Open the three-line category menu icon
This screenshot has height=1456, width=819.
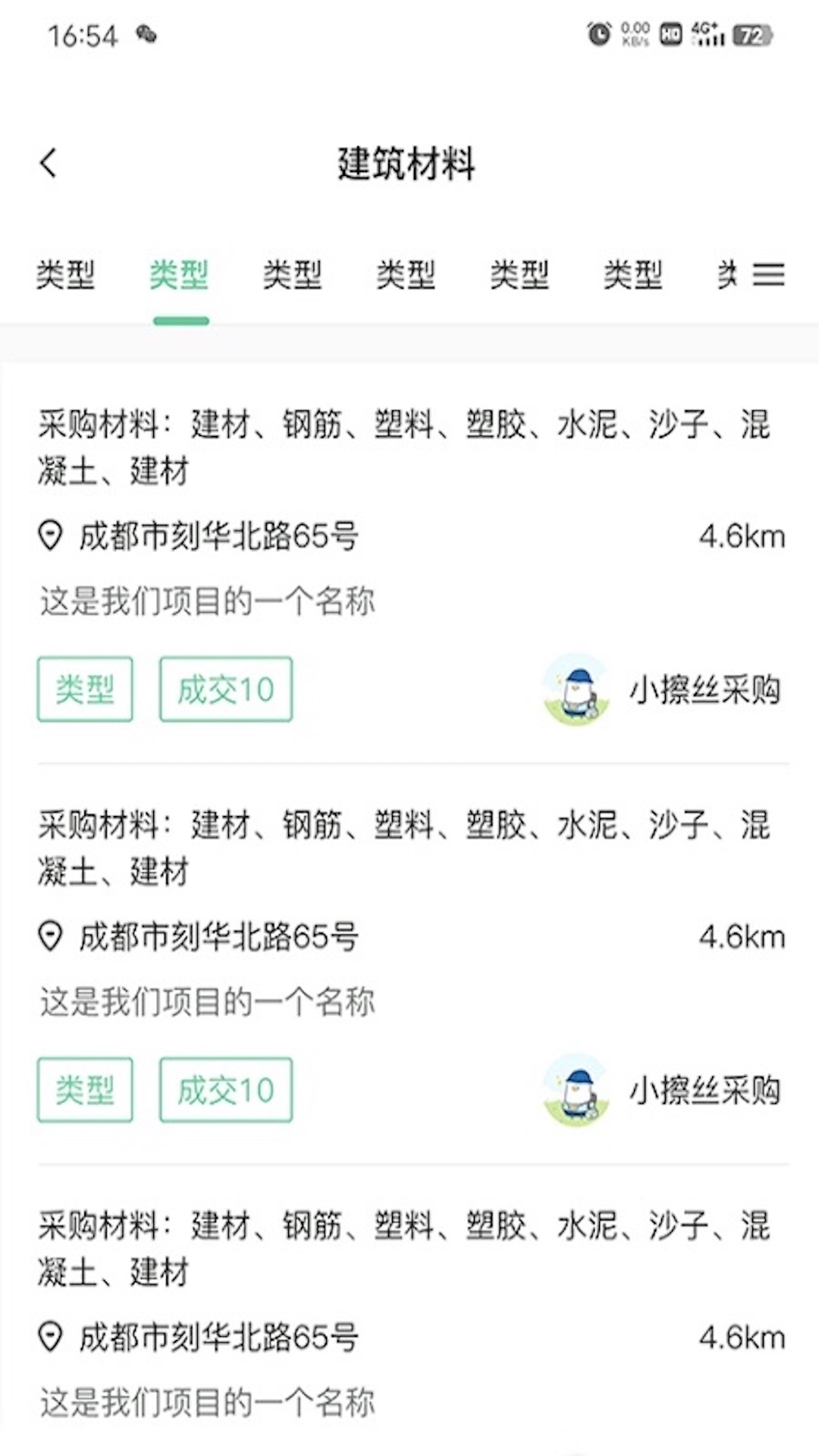pos(768,275)
